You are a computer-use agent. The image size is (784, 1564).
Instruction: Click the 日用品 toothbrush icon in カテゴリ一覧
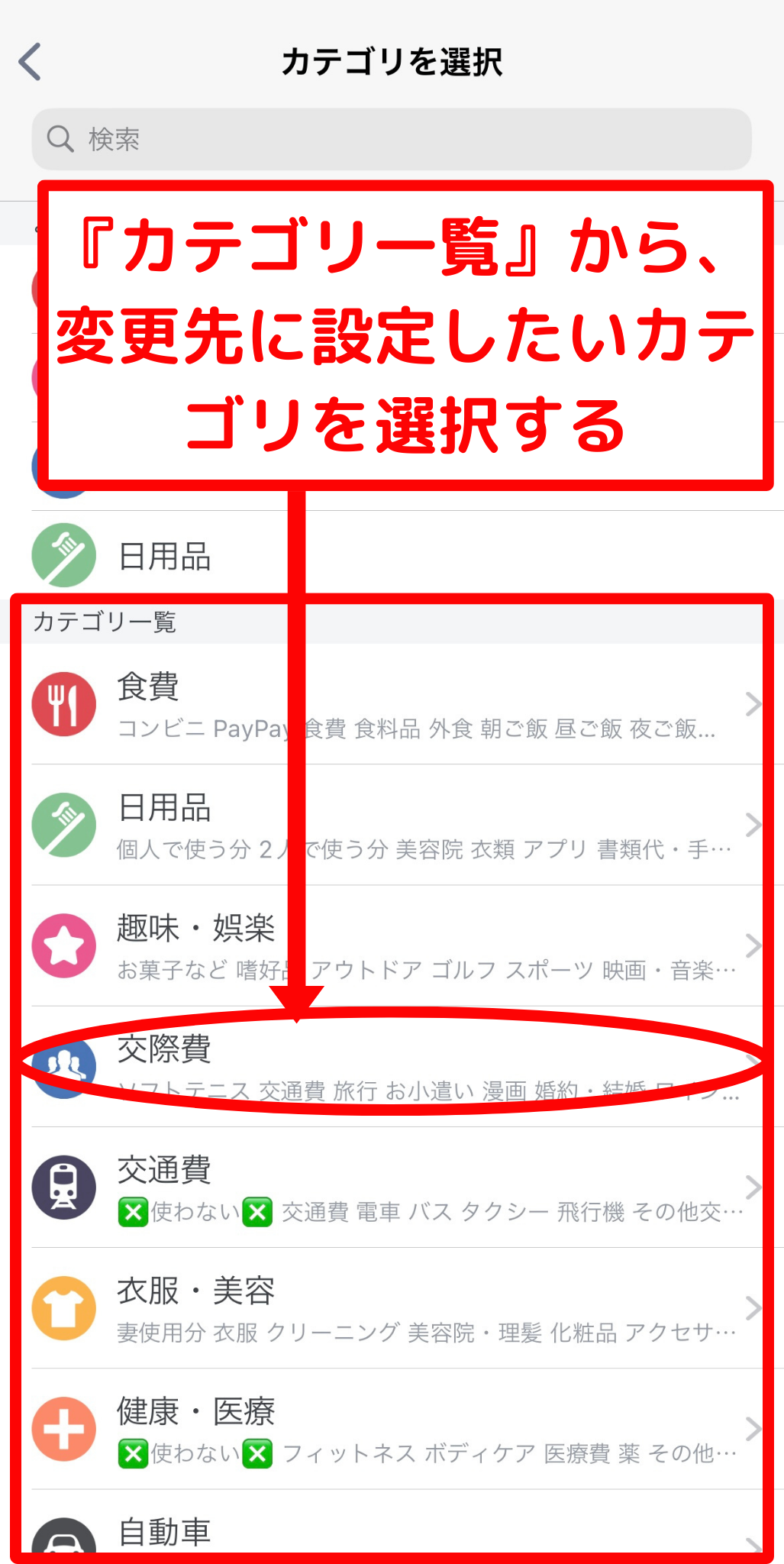point(64,823)
